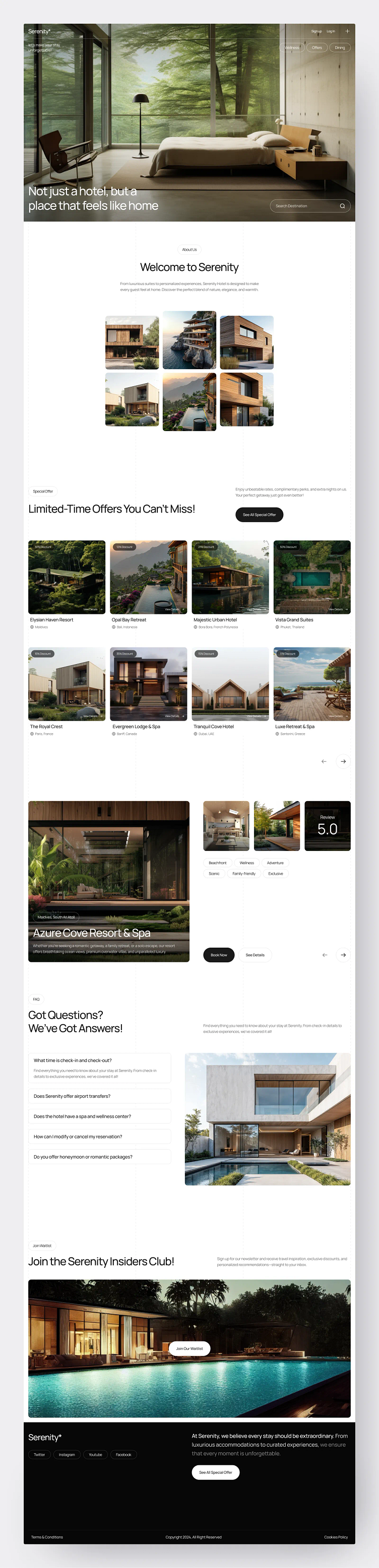The image size is (379, 1568).
Task: Tap See All Special Offer under Limited-Time Offers
Action: tap(259, 514)
